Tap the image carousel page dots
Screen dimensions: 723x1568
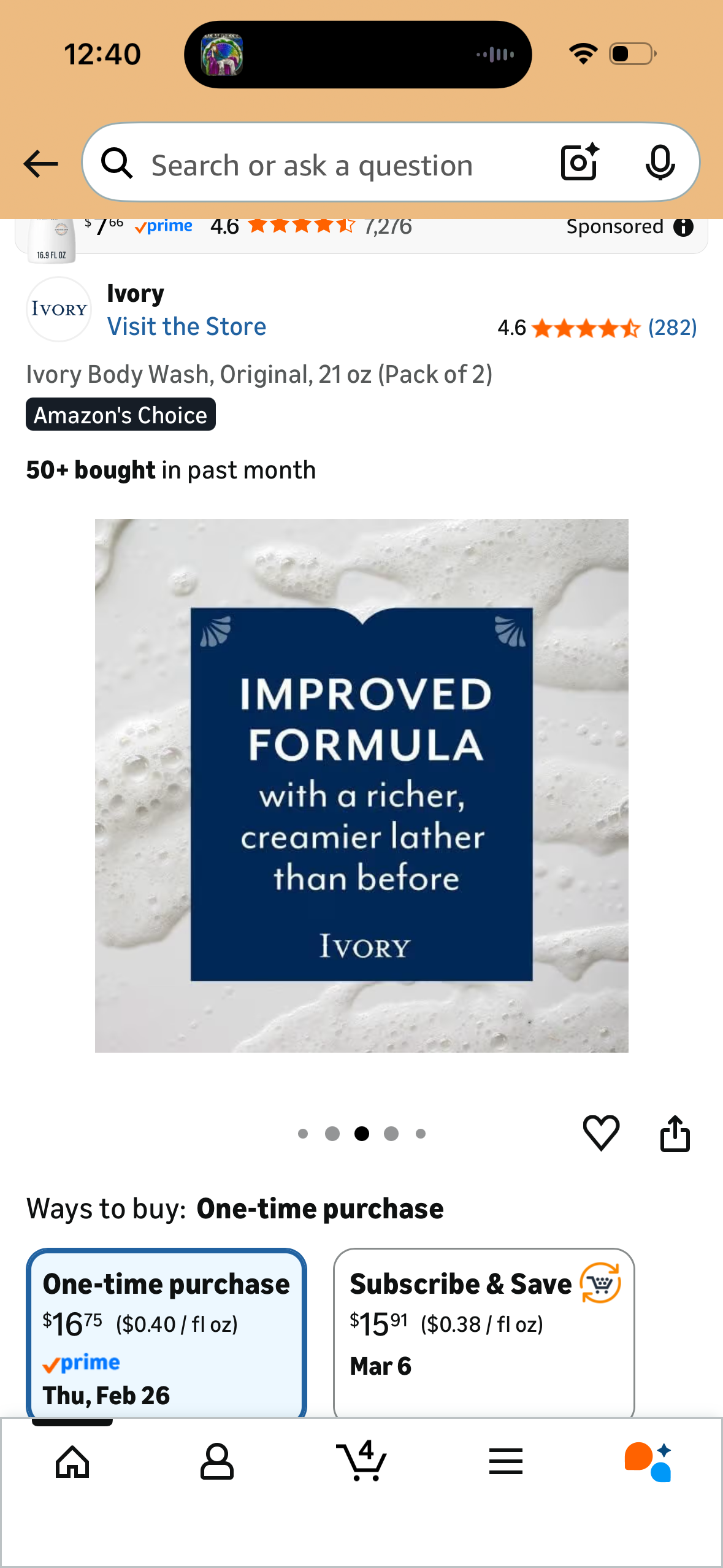[361, 1134]
